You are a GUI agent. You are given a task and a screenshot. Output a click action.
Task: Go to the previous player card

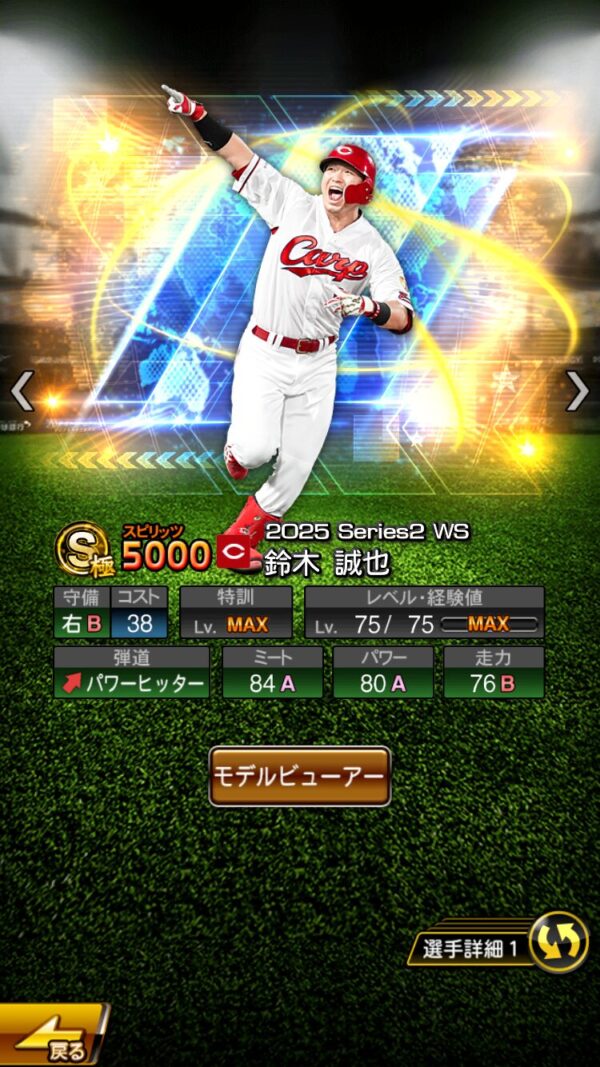point(22,391)
